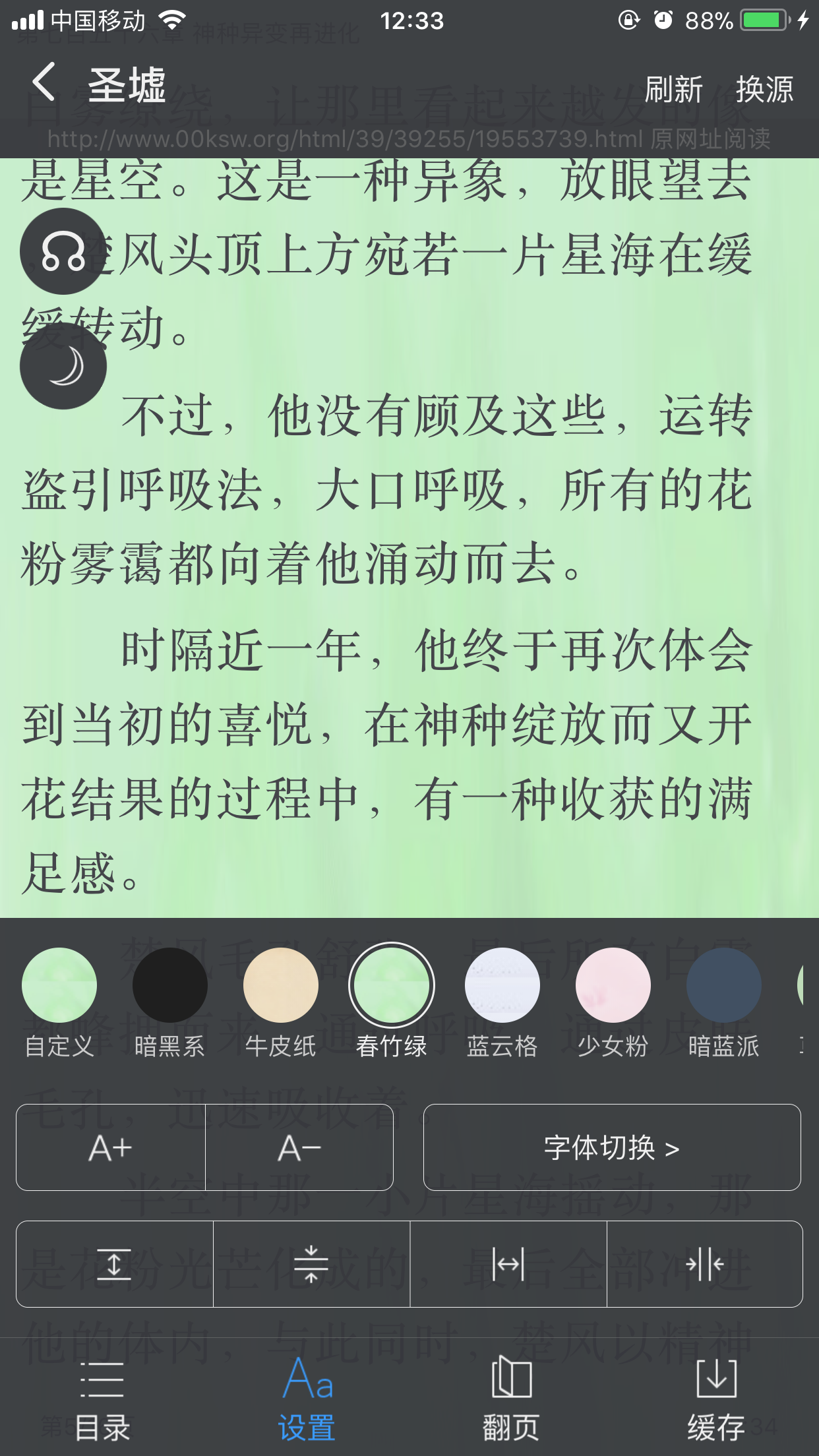Choose the 牛皮纸 kraft paper theme

click(x=280, y=985)
